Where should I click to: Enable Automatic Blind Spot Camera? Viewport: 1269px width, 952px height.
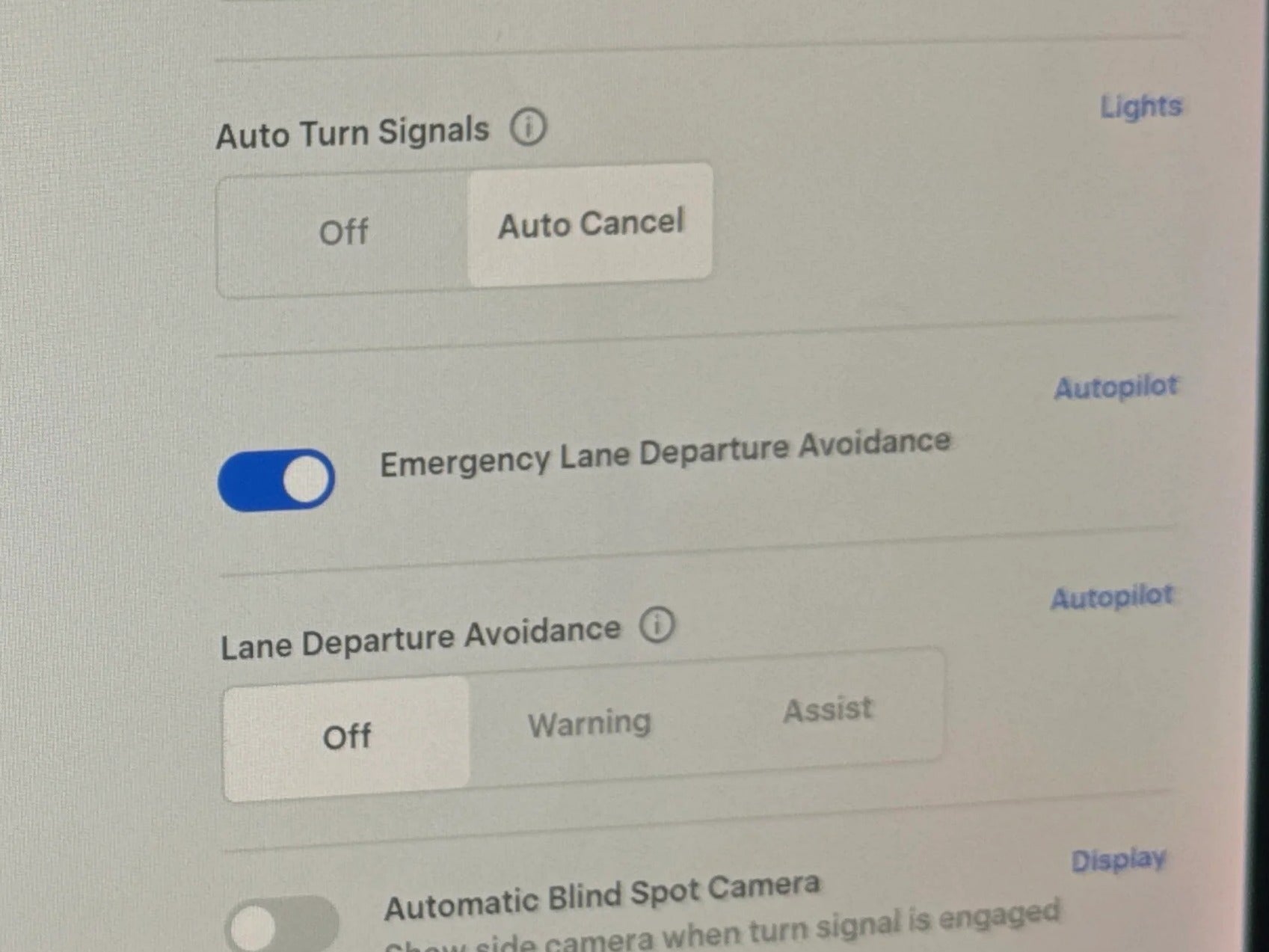pos(282,924)
